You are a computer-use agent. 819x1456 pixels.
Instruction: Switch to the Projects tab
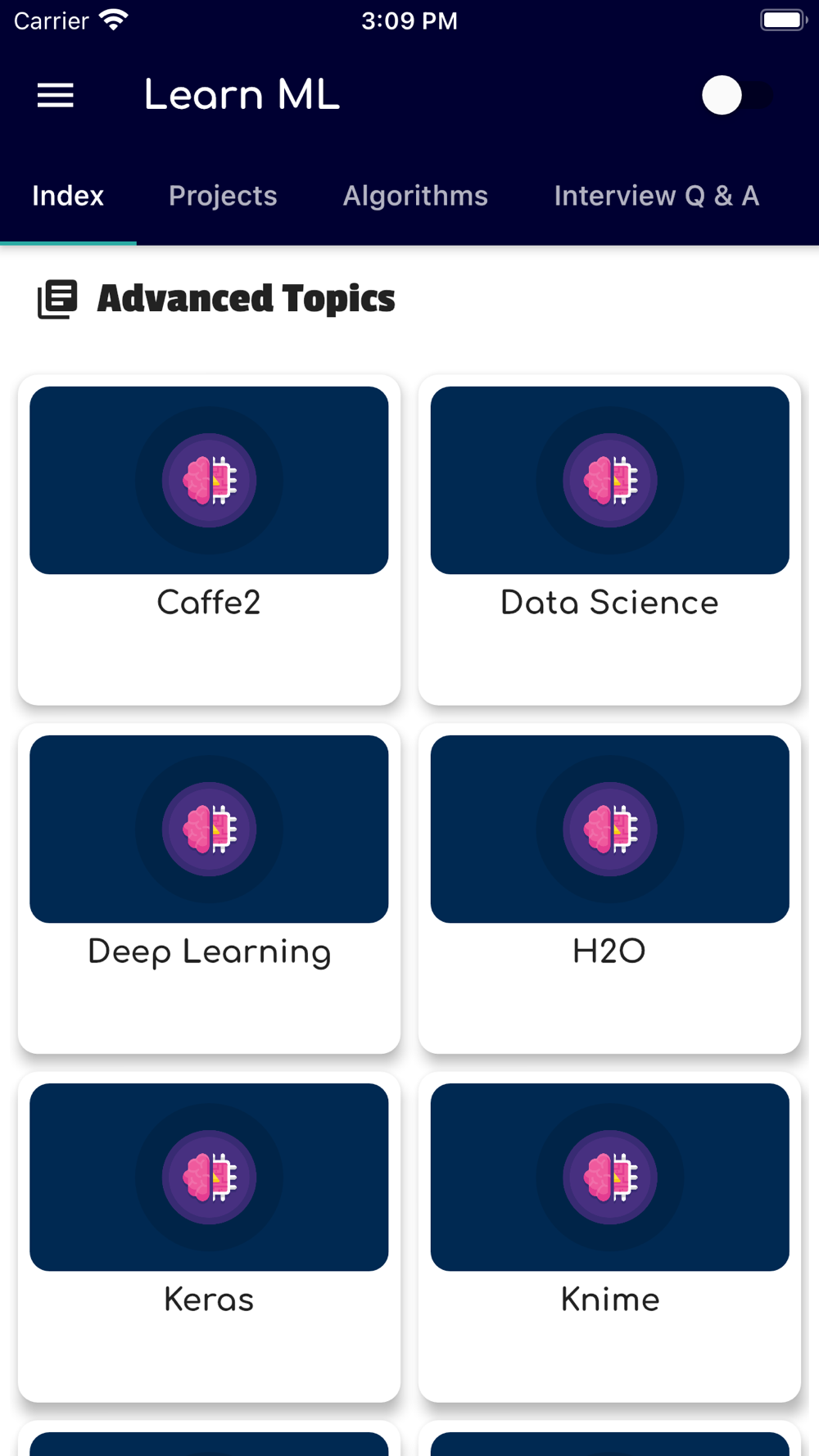(223, 196)
